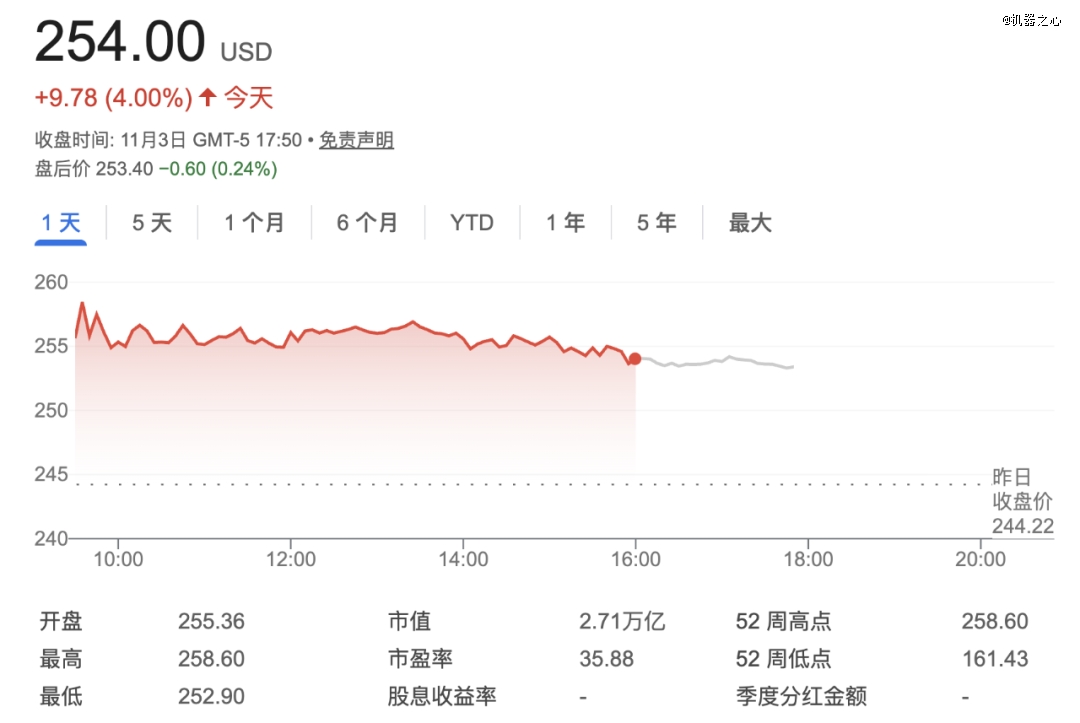Show the 5 年 price history
This screenshot has width=1080, height=723.
tap(657, 223)
